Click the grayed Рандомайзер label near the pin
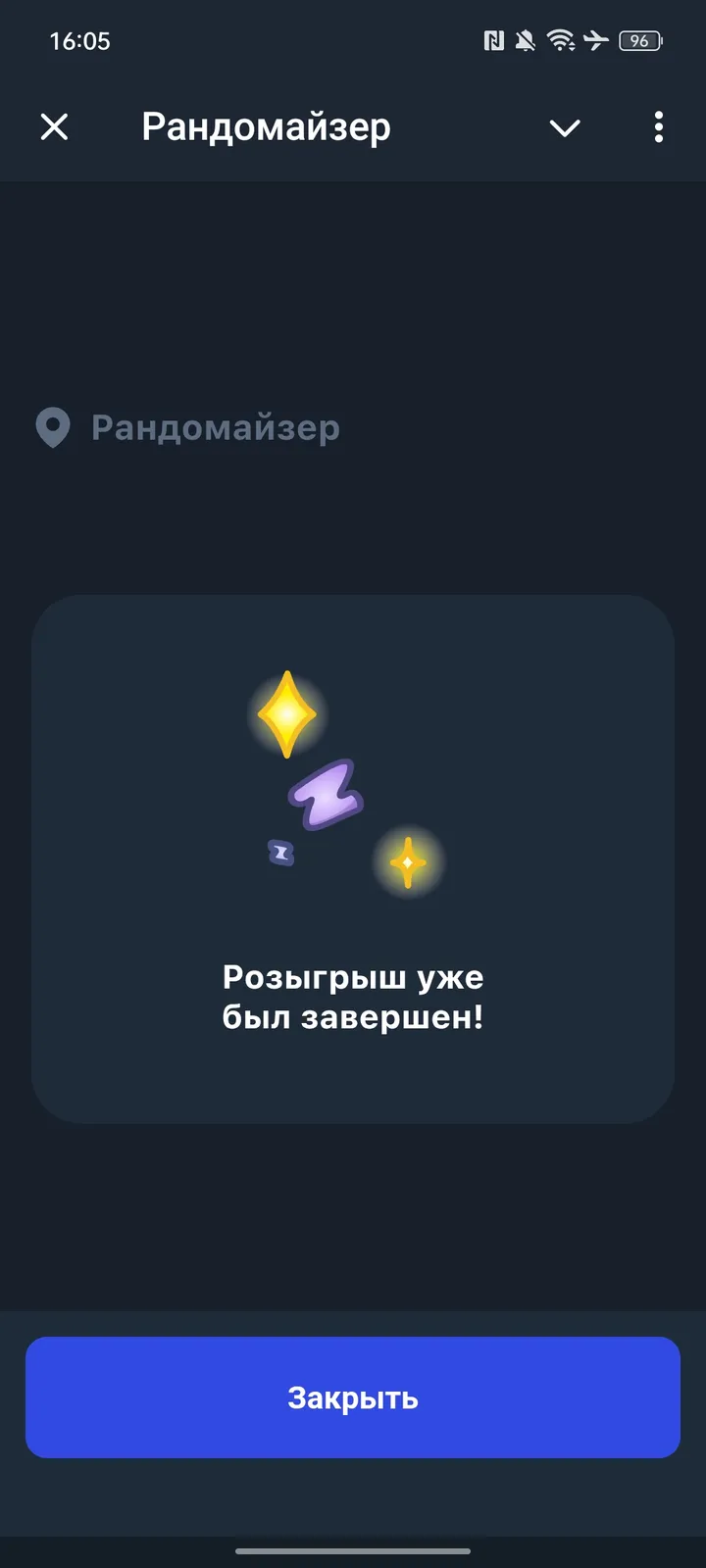This screenshot has height=1568, width=706. (x=216, y=427)
